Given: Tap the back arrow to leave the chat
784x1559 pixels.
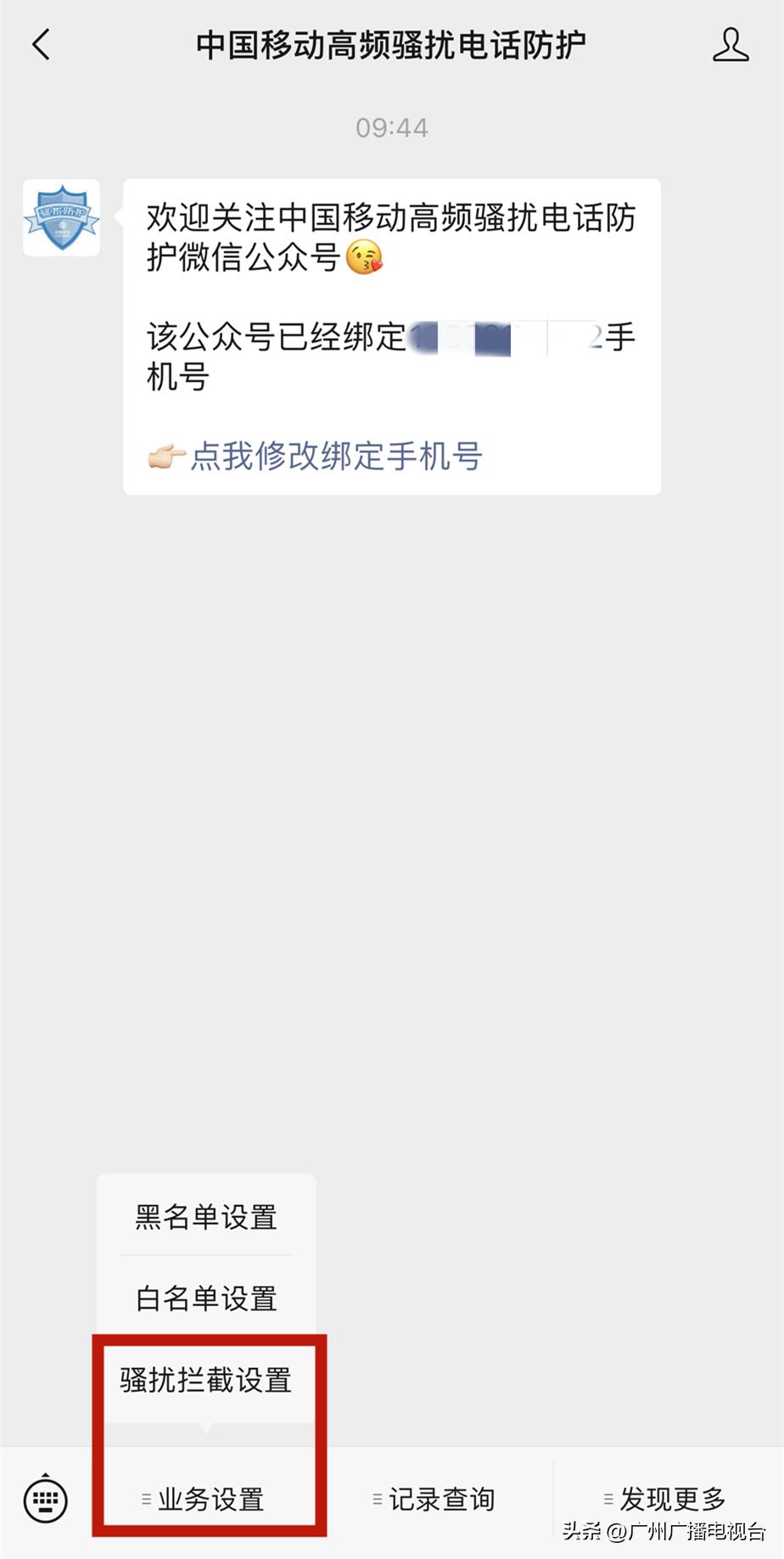Looking at the screenshot, I should point(41,44).
